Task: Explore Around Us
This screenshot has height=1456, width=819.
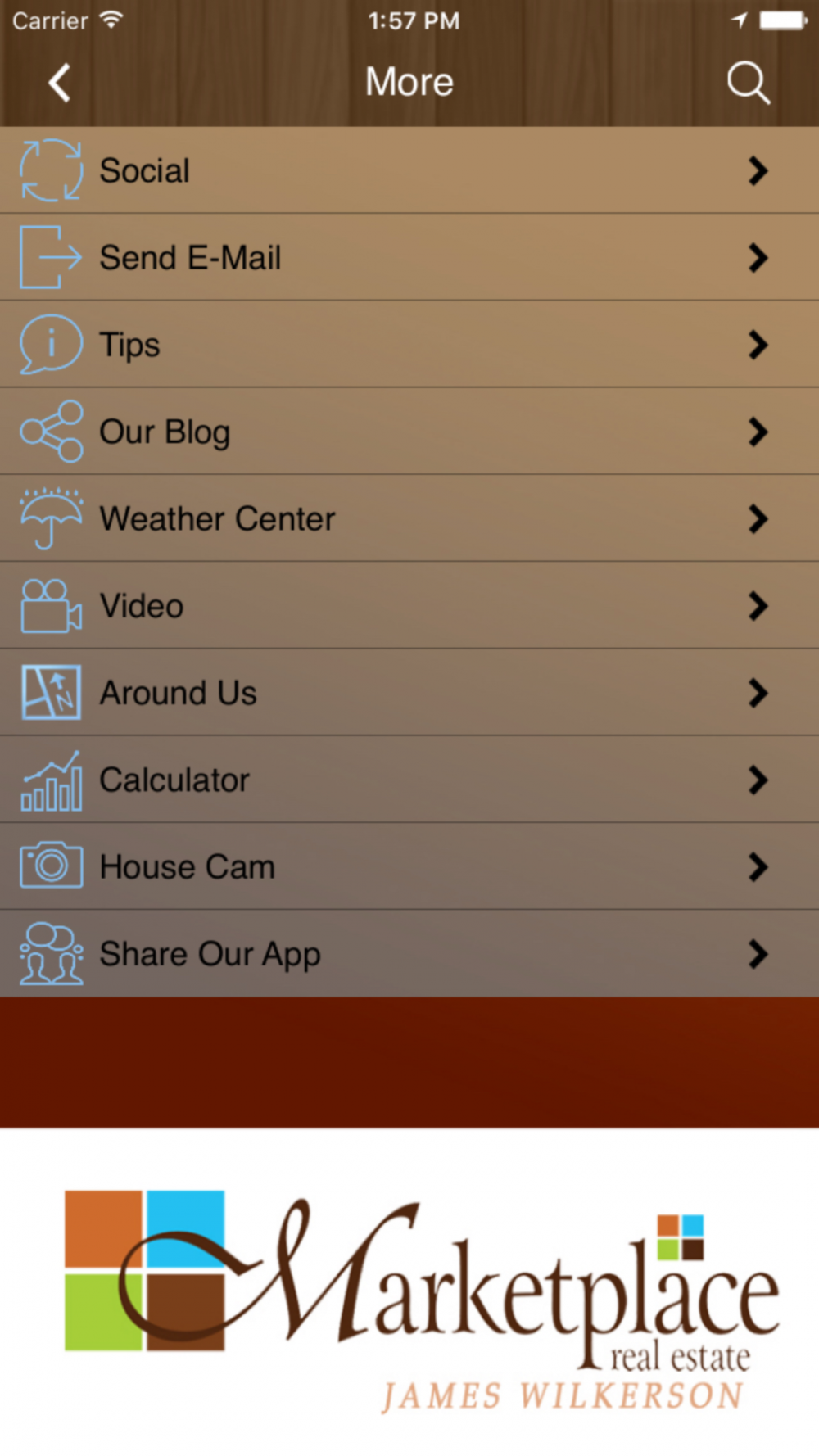Action: (409, 693)
